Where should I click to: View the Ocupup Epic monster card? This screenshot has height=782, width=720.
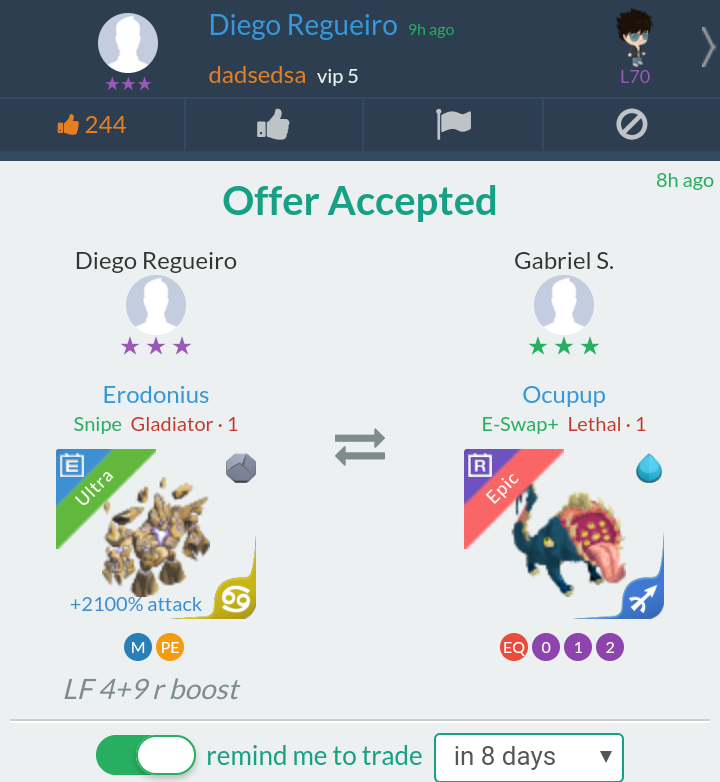click(x=564, y=534)
